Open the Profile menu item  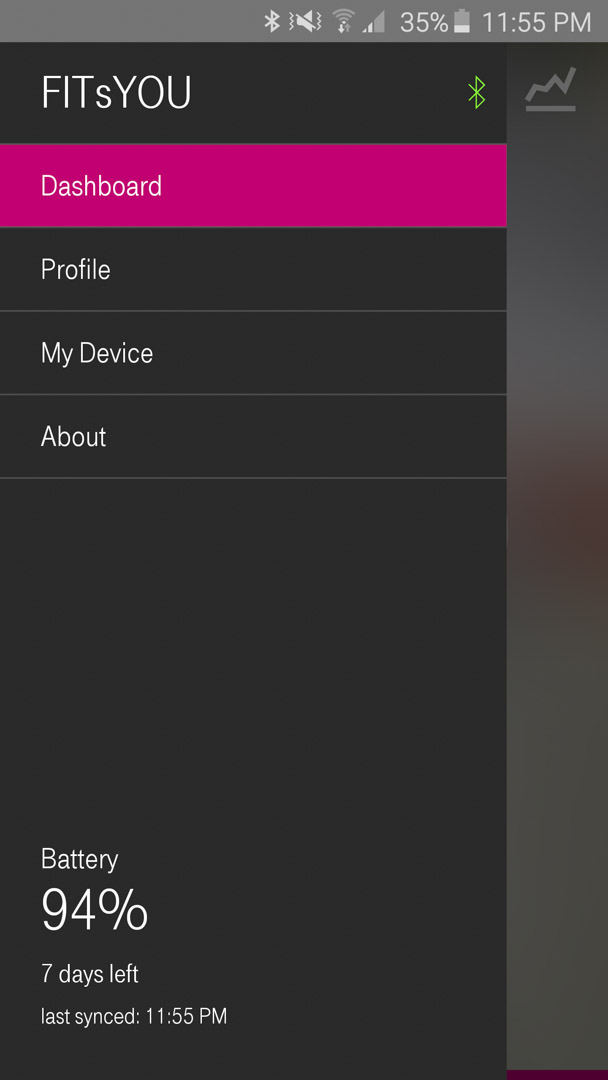tap(253, 269)
